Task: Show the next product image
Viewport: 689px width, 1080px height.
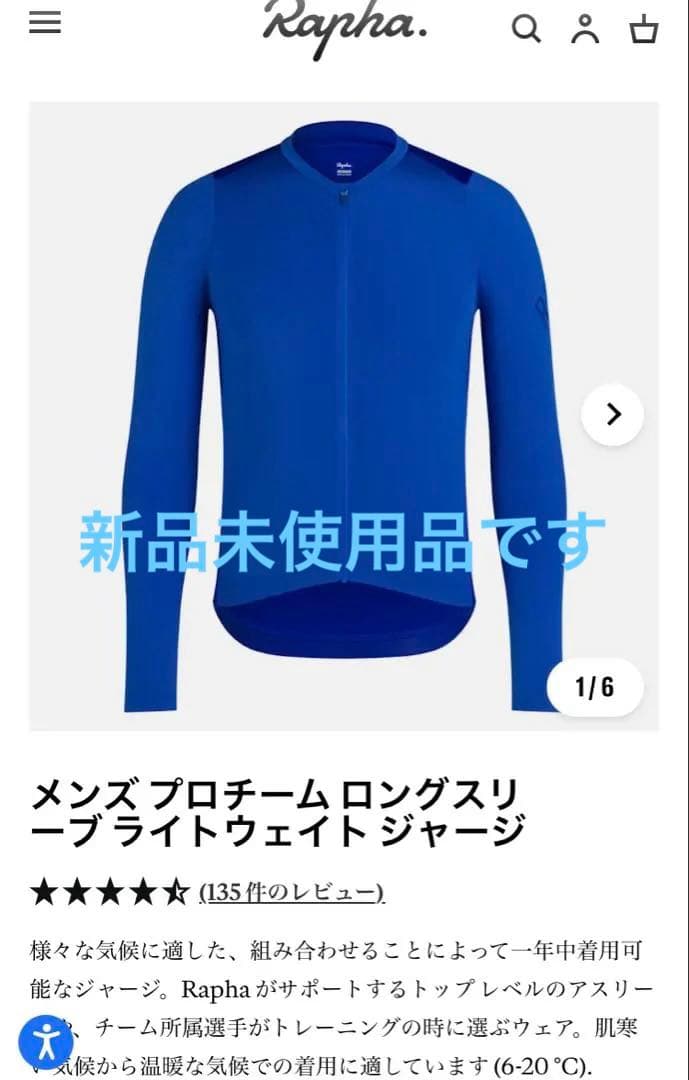Action: pyautogui.click(x=612, y=414)
